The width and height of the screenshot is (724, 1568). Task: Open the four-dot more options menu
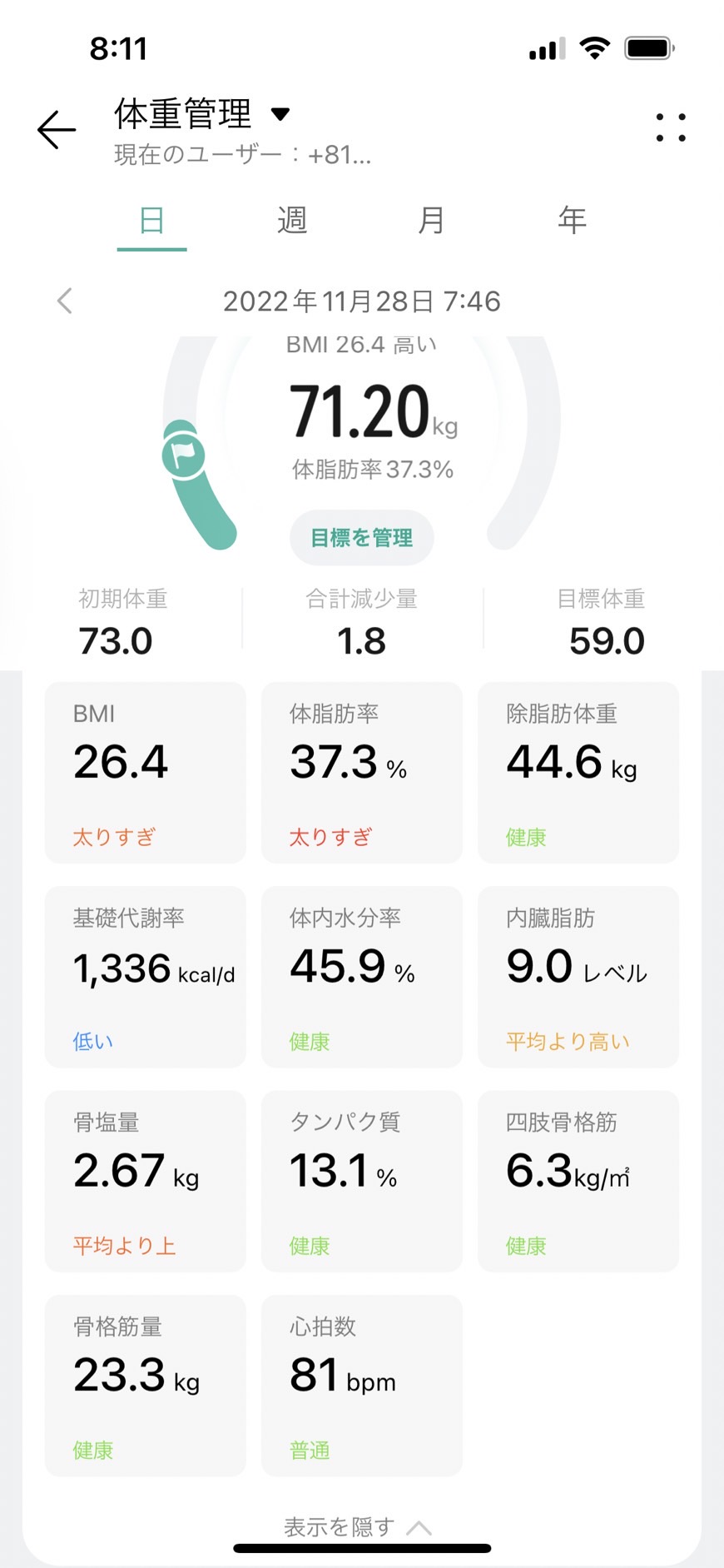(x=671, y=127)
